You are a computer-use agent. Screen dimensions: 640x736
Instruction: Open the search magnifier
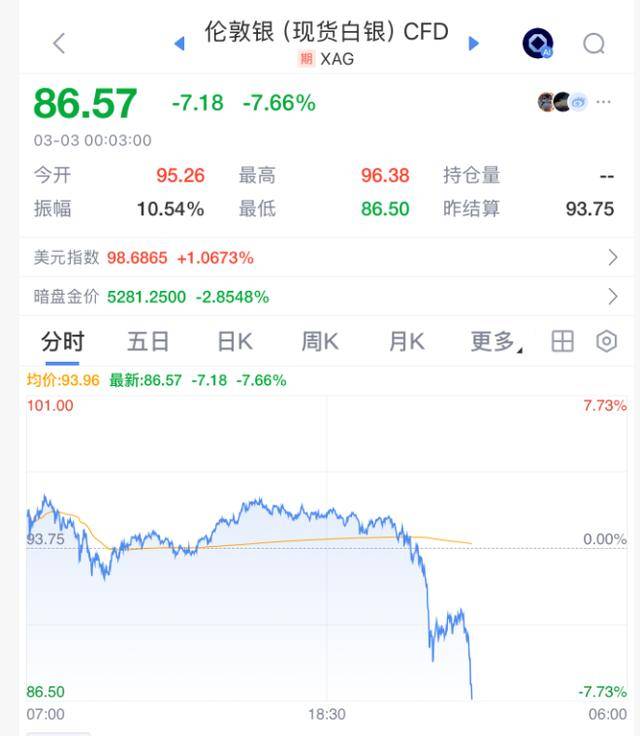(x=594, y=44)
